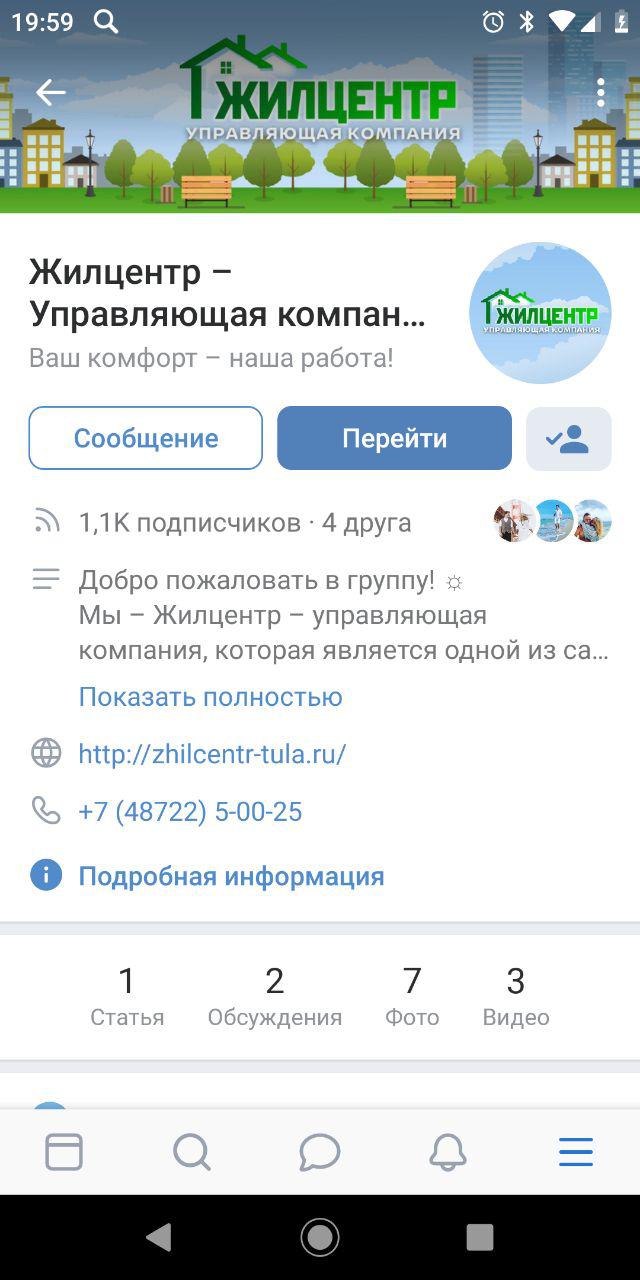Open Подробная информация

coord(231,876)
